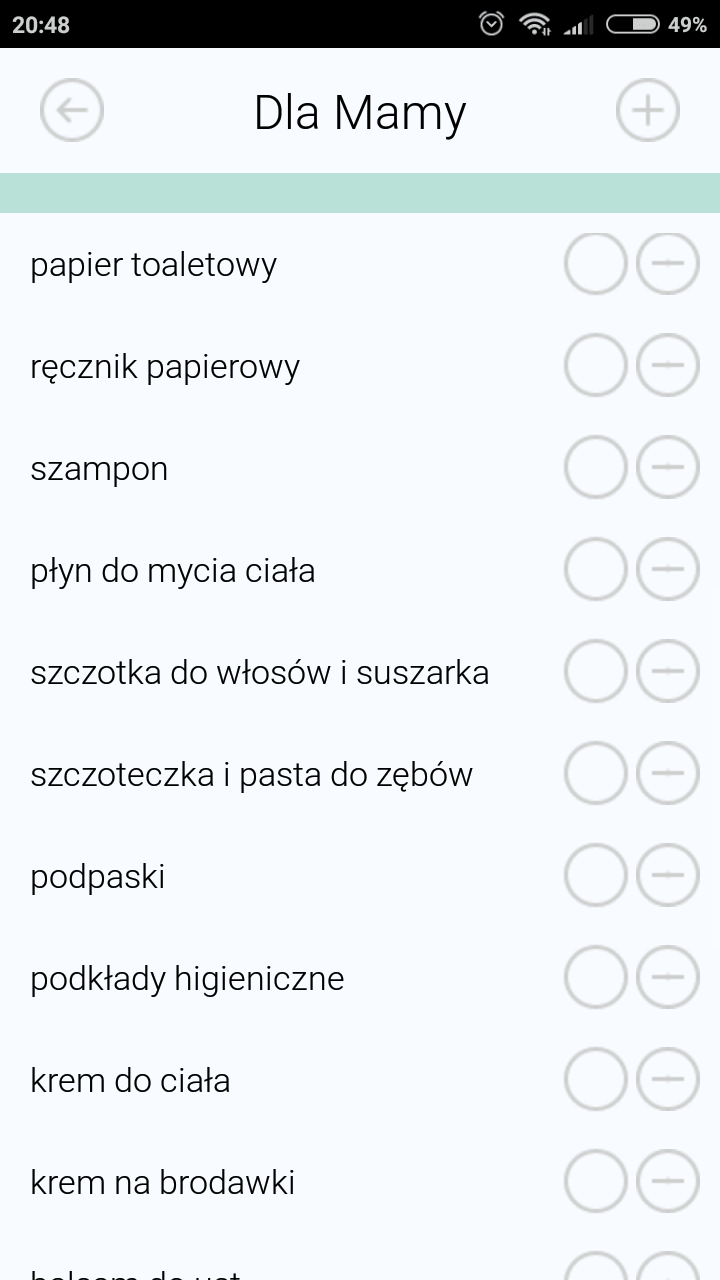
Task: Remove szampon using the minus button
Action: [668, 468]
